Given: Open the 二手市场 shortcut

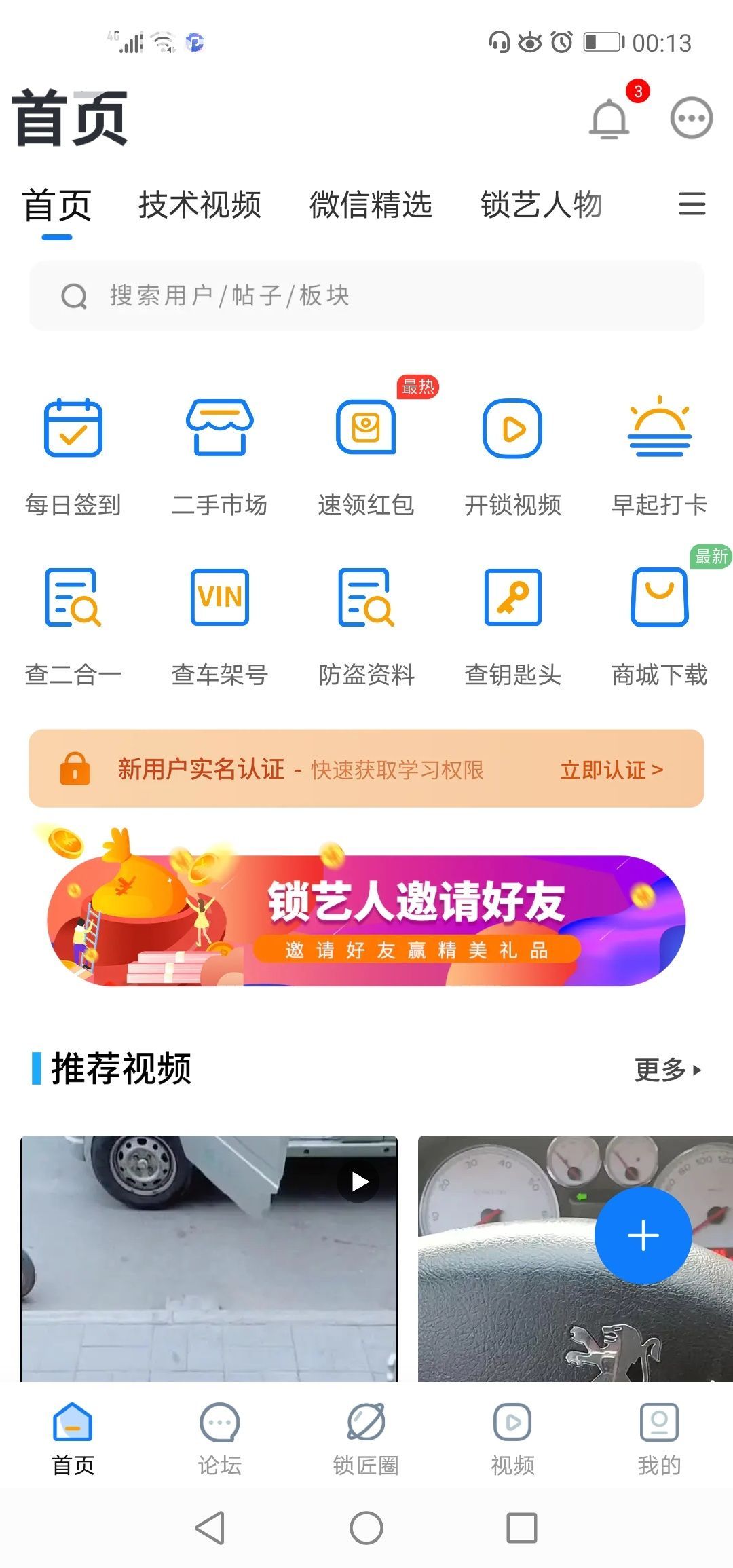Looking at the screenshot, I should tap(219, 455).
